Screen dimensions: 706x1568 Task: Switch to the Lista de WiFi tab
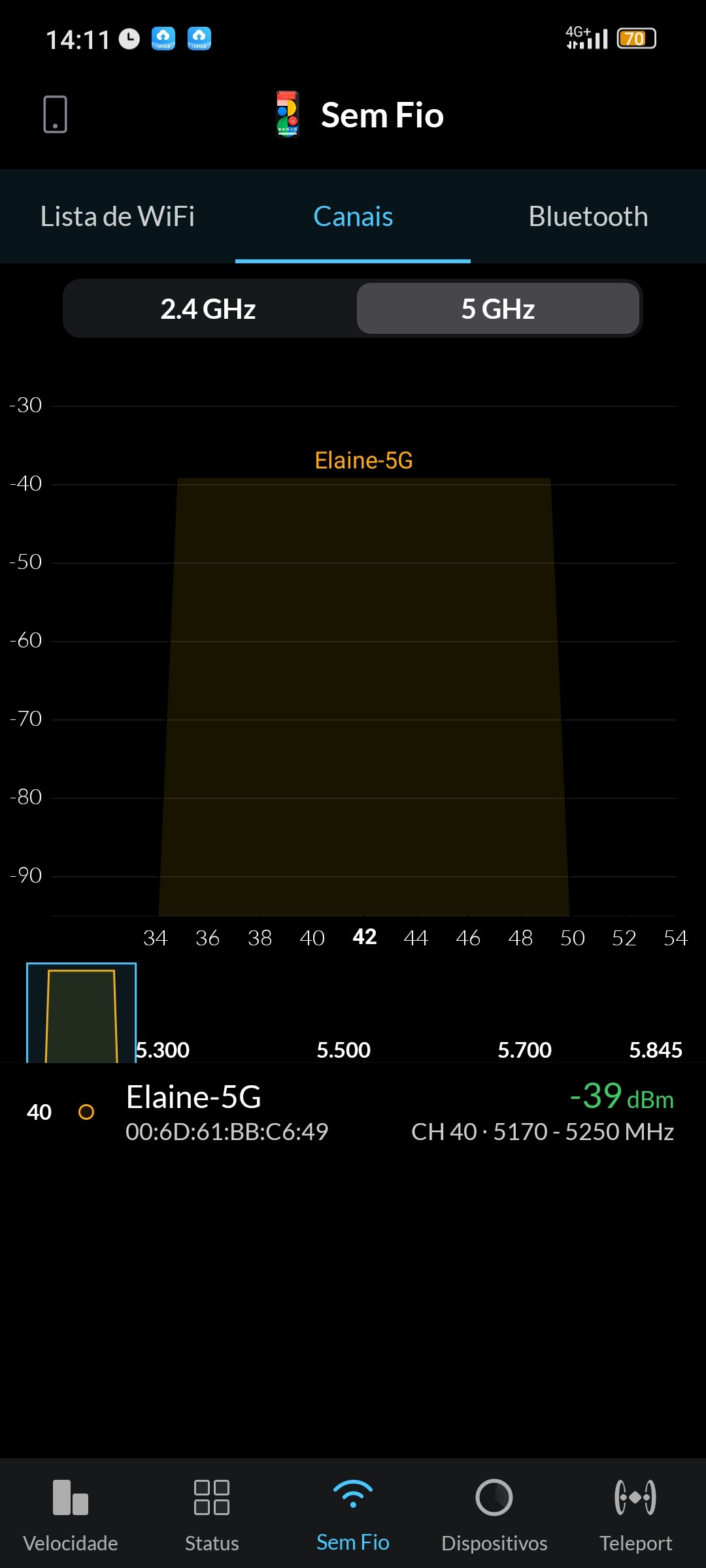(118, 217)
